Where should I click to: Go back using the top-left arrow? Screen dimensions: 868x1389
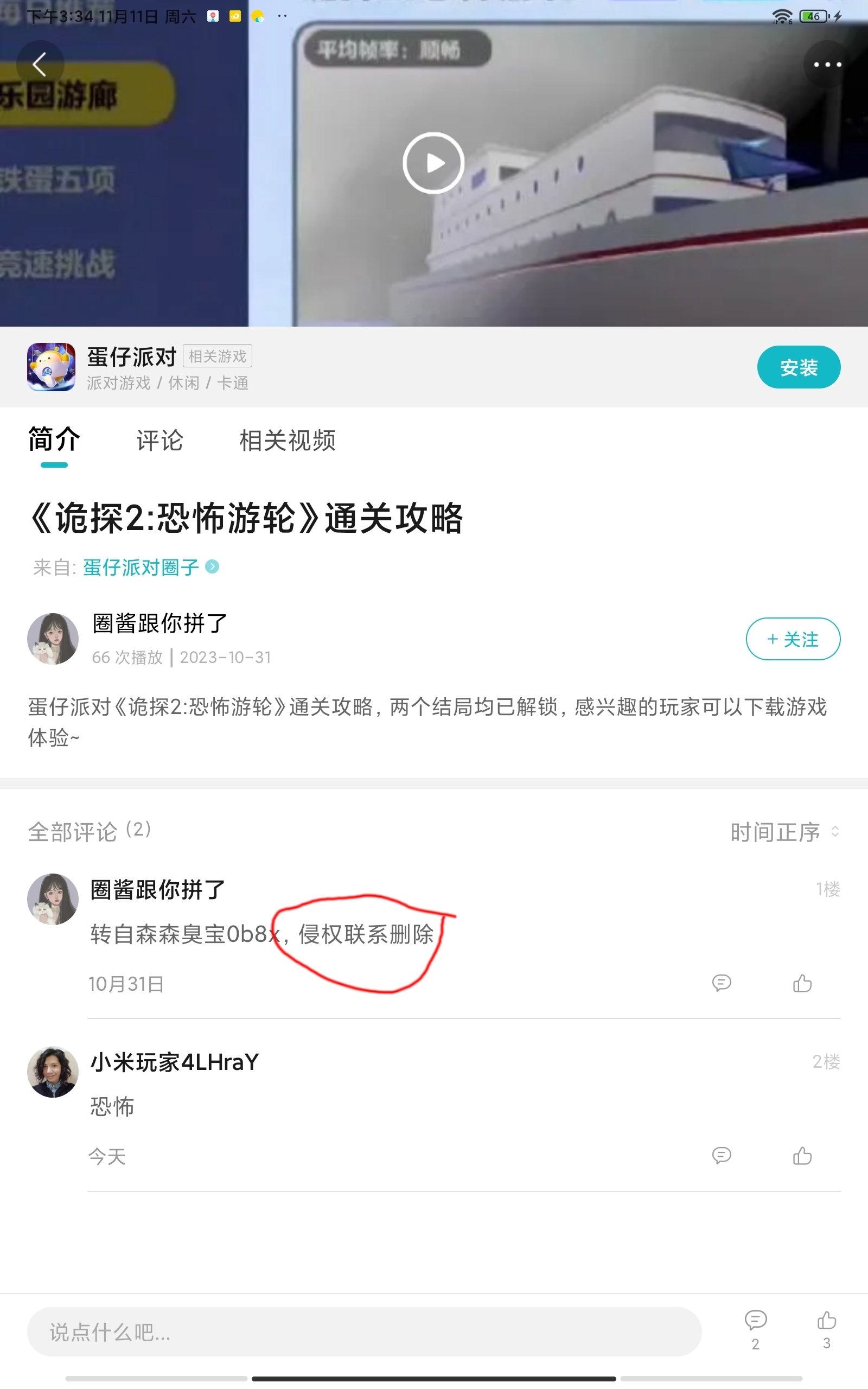pos(40,64)
